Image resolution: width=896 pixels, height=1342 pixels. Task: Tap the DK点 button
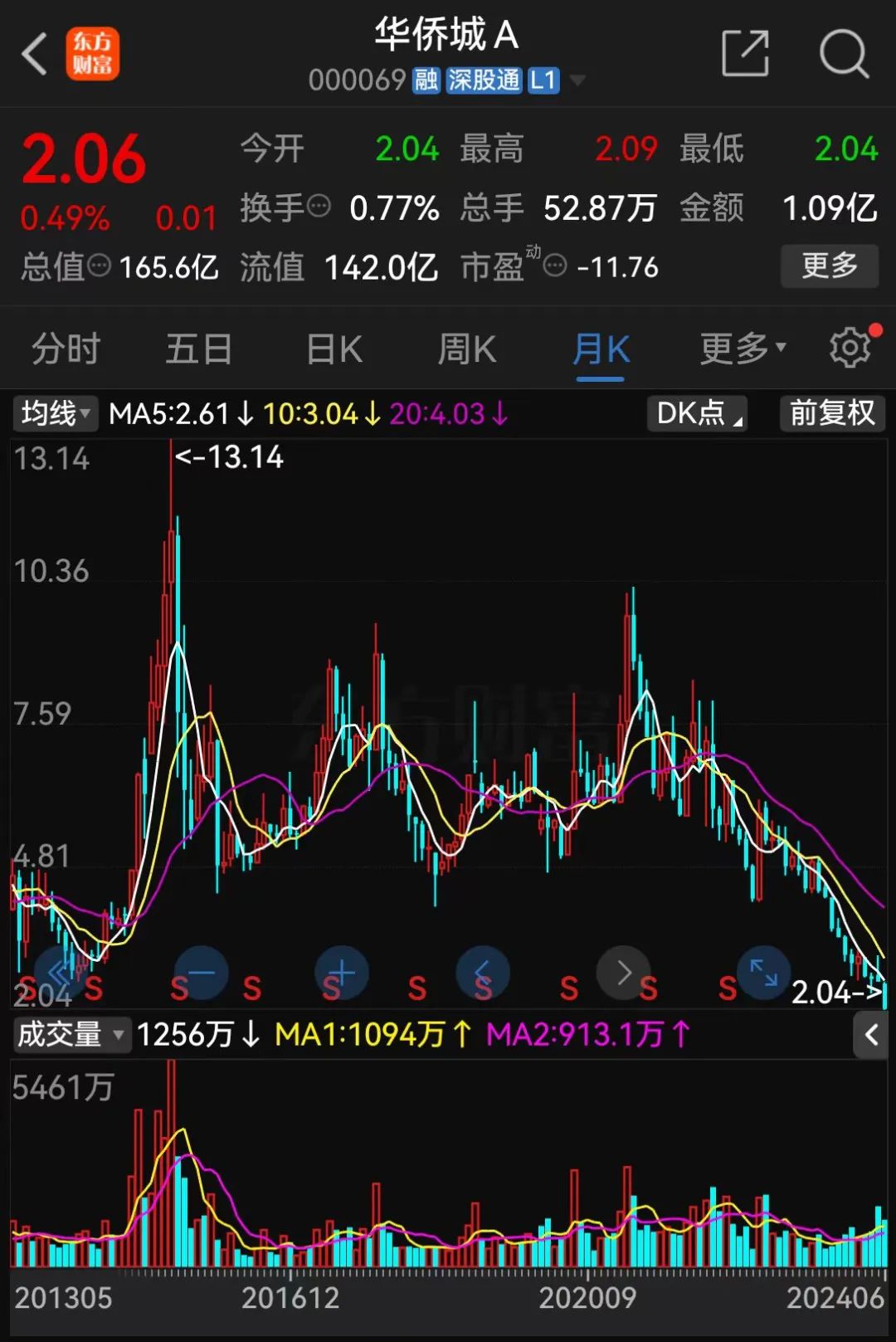pyautogui.click(x=698, y=413)
